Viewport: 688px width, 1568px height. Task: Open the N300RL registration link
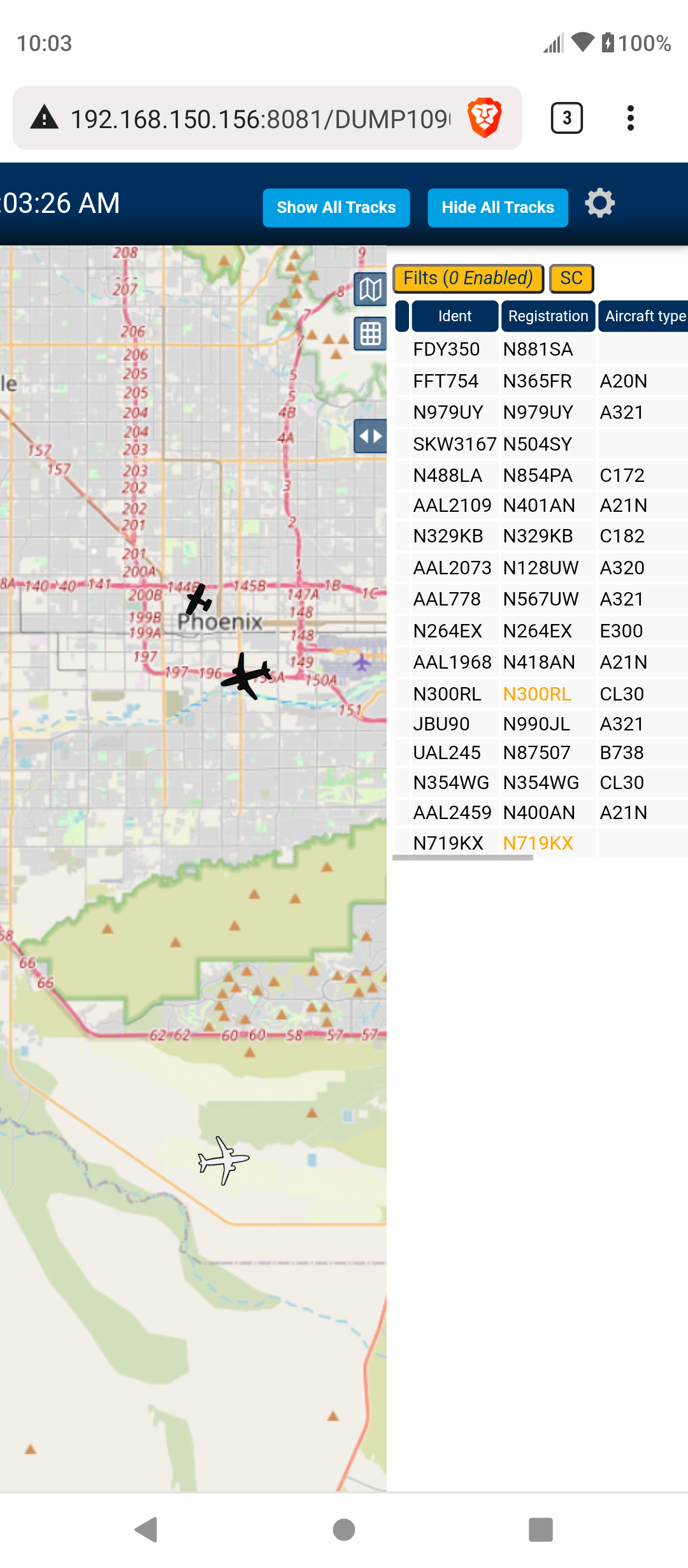coord(537,694)
